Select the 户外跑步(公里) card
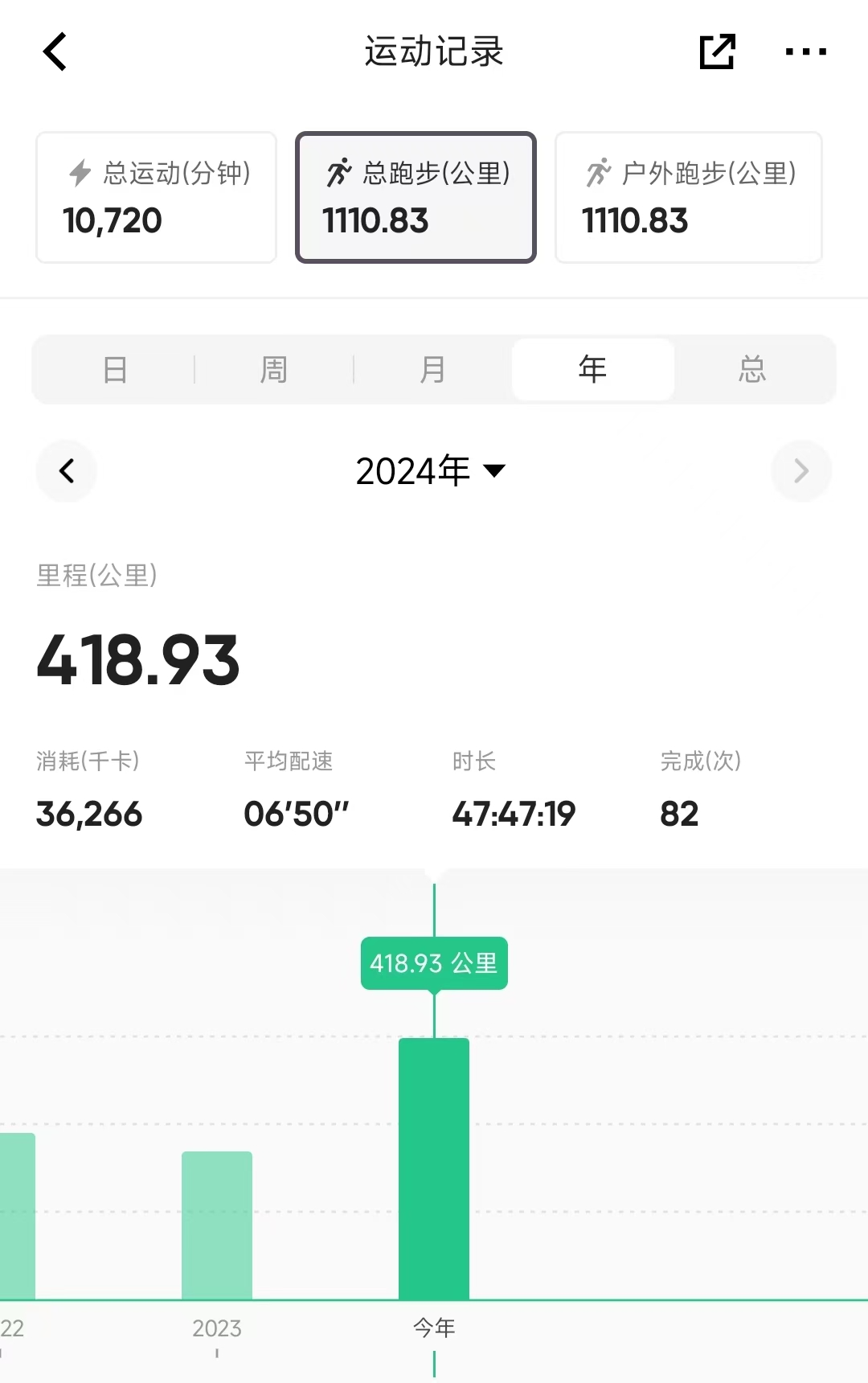This screenshot has height=1383, width=868. tap(688, 198)
